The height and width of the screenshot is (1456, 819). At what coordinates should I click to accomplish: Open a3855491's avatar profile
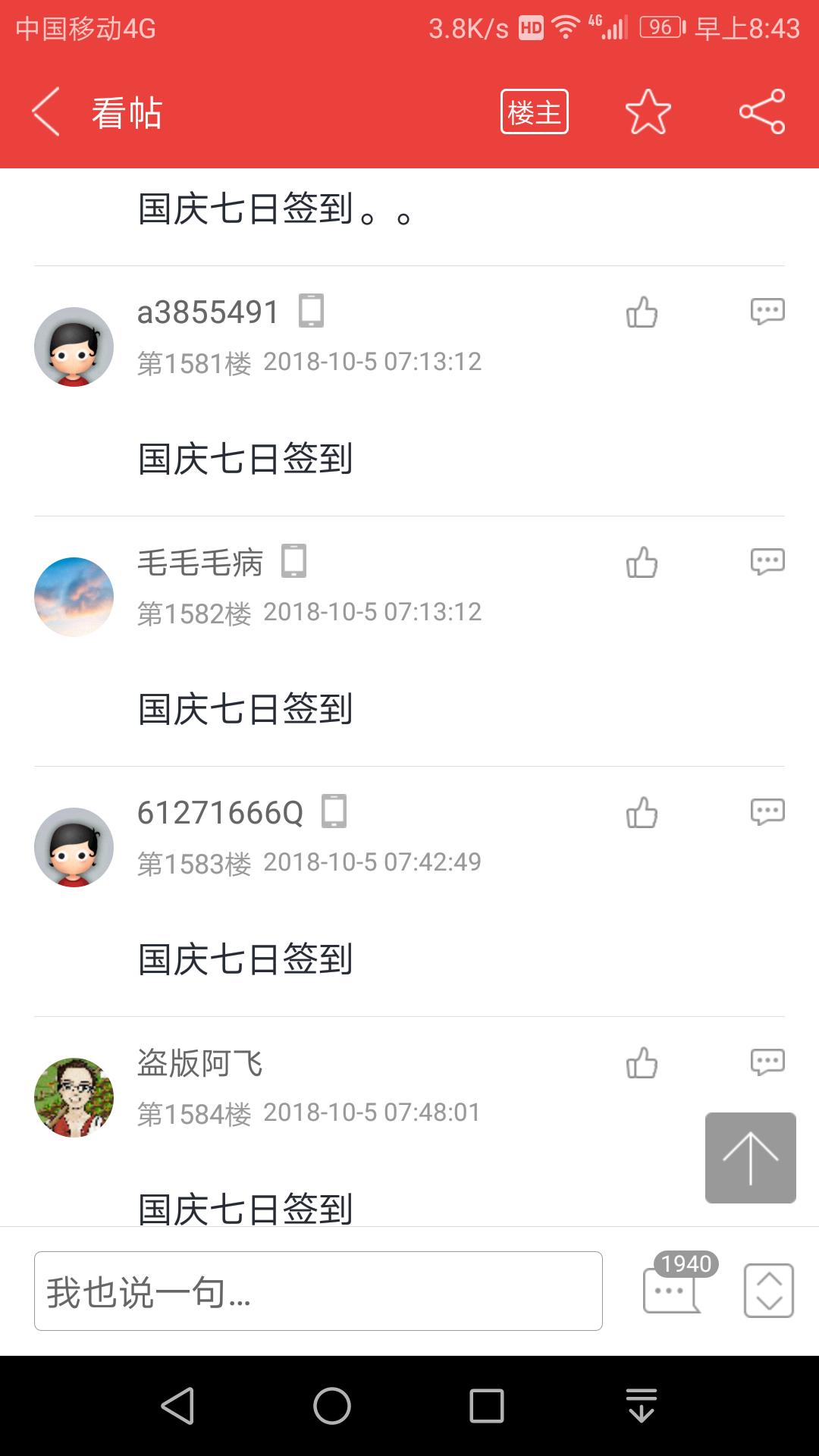point(74,347)
